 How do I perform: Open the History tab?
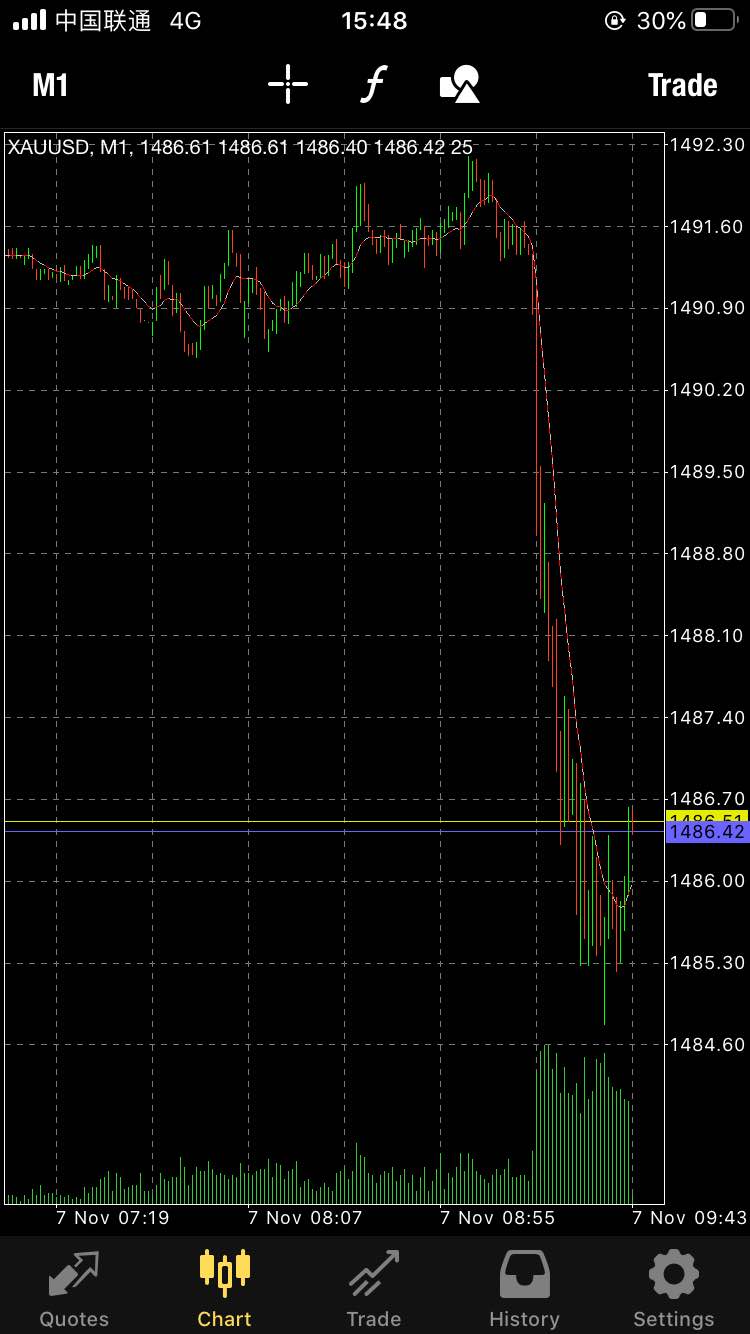pyautogui.click(x=524, y=1288)
